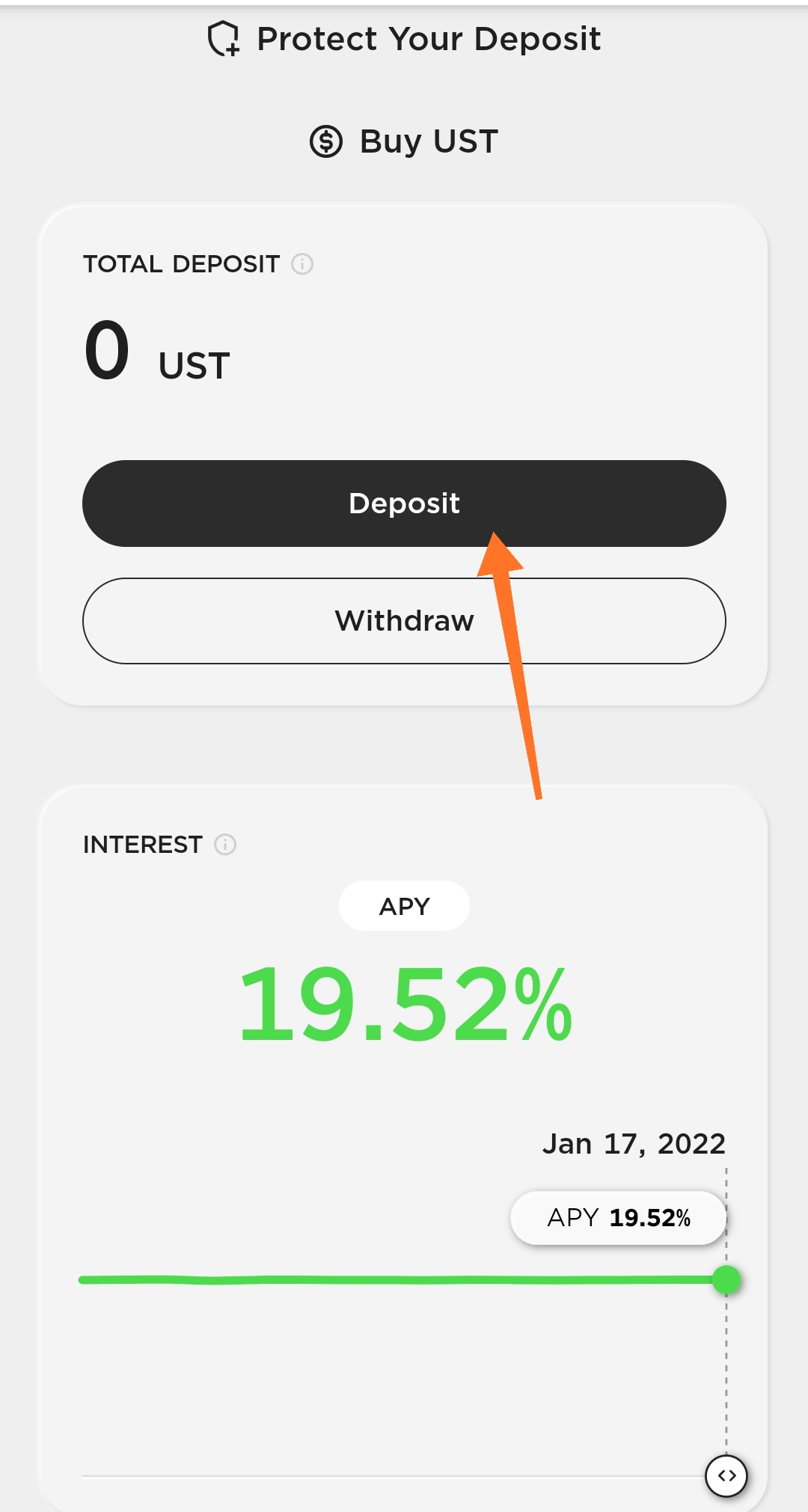
Task: Show info about Total Deposit
Action: 302,264
